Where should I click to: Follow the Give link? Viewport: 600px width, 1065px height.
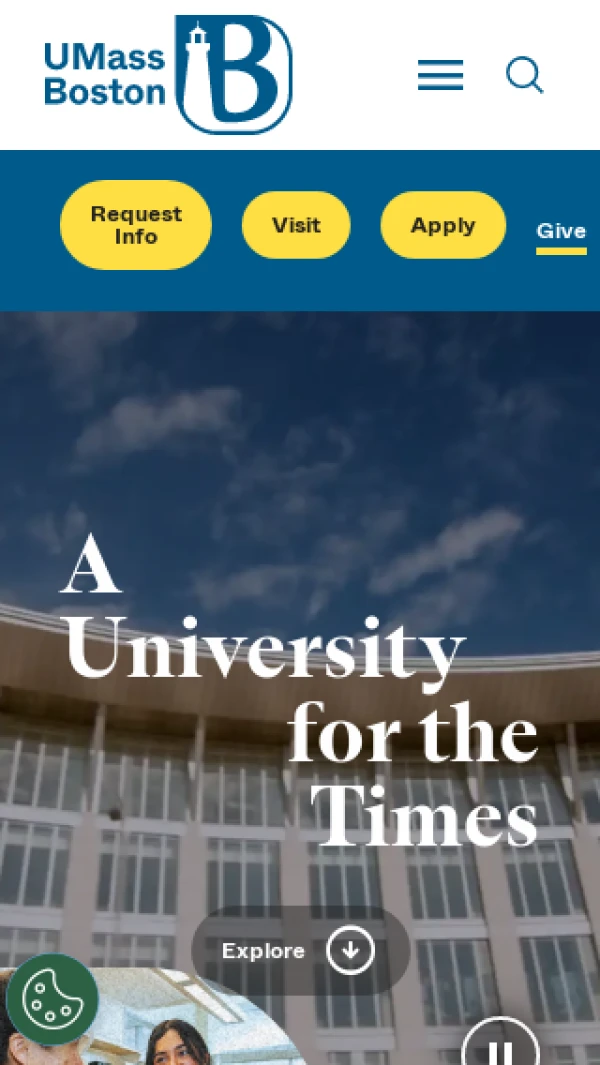(561, 232)
